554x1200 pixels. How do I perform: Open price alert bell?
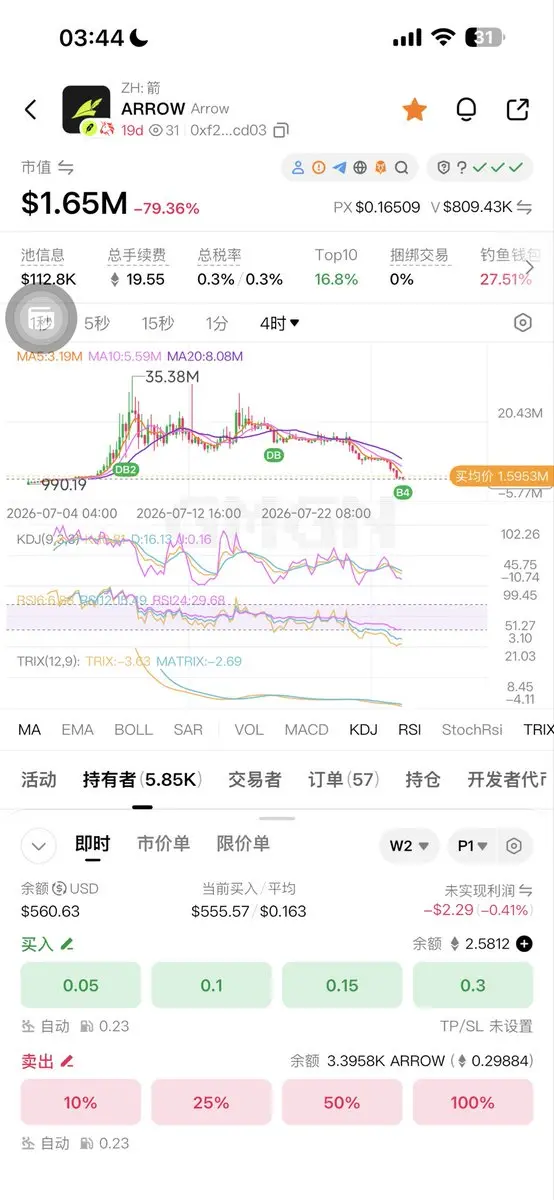coord(466,110)
